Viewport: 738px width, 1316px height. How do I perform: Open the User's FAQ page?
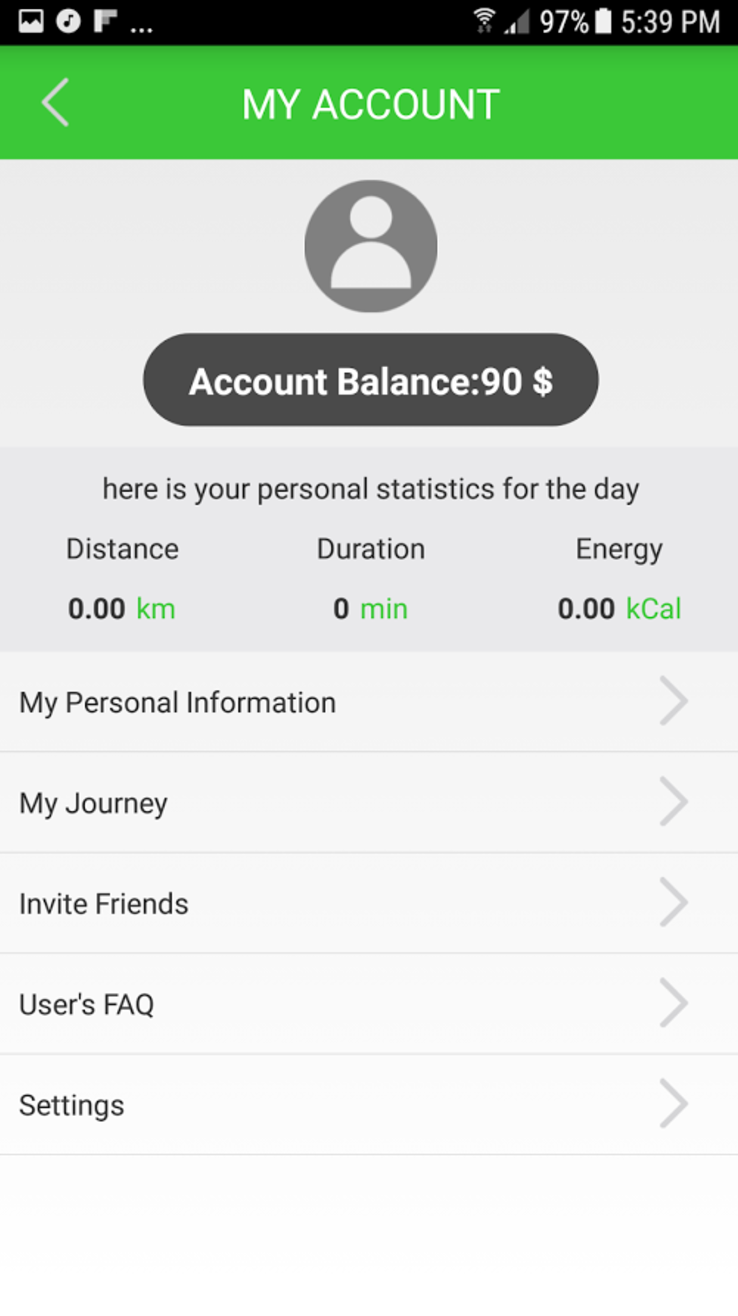pos(368,1004)
